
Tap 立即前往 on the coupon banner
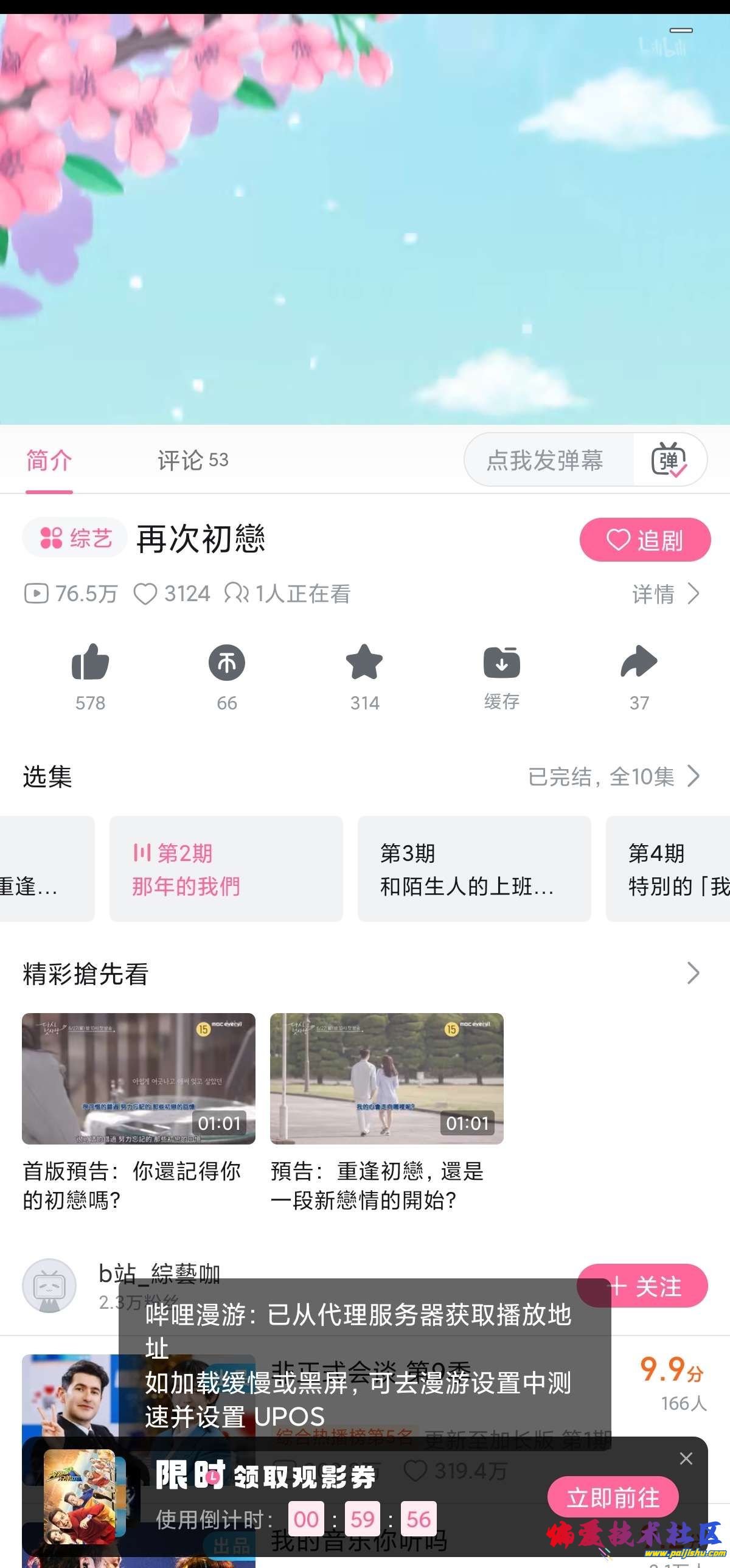(613, 1497)
